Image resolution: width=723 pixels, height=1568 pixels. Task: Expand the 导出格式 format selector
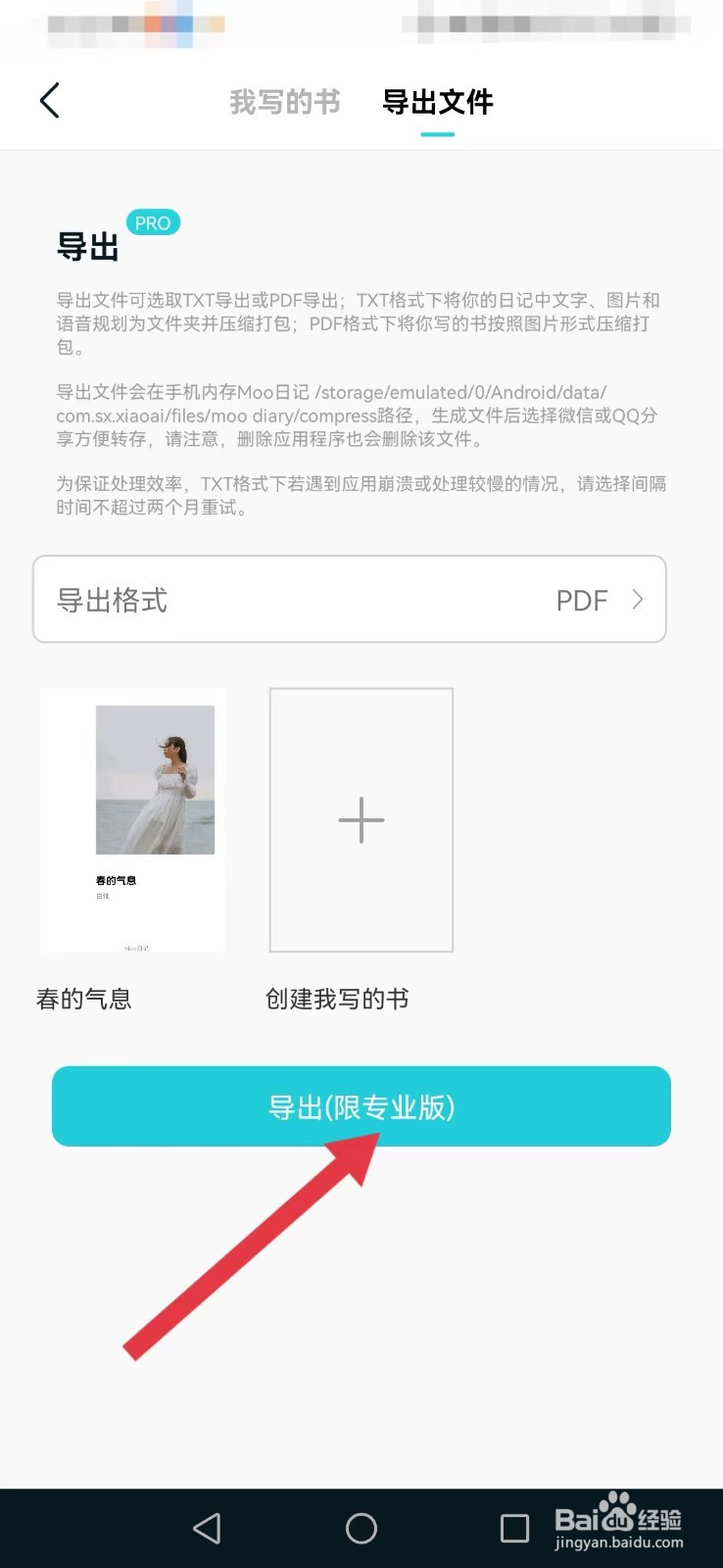(x=349, y=600)
